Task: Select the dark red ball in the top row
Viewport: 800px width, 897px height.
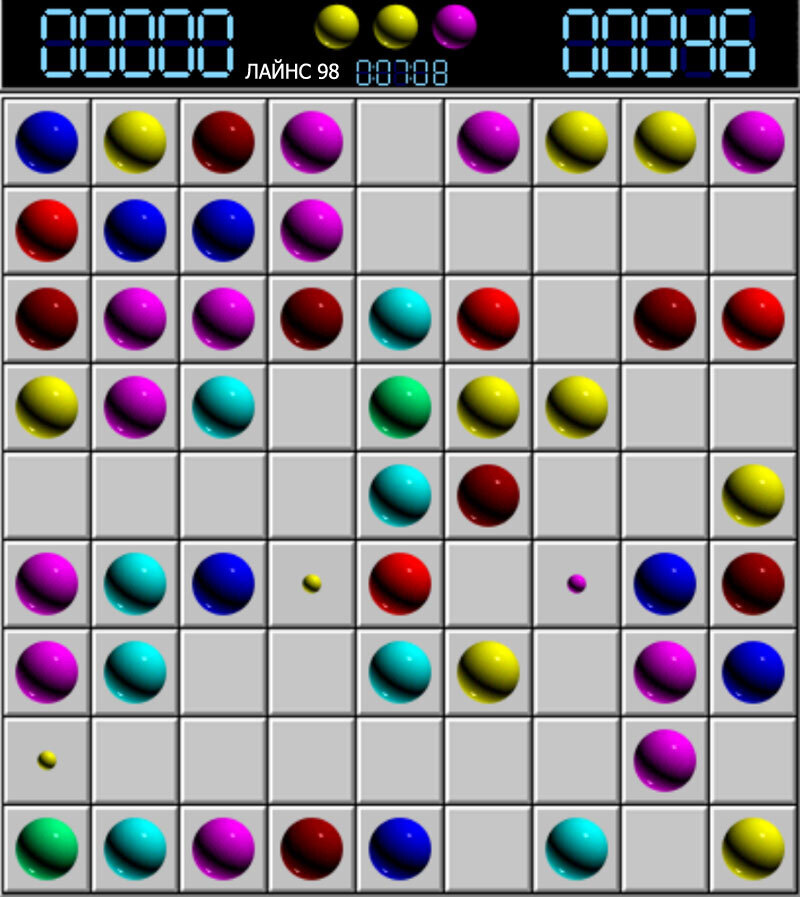Action: [x=223, y=142]
